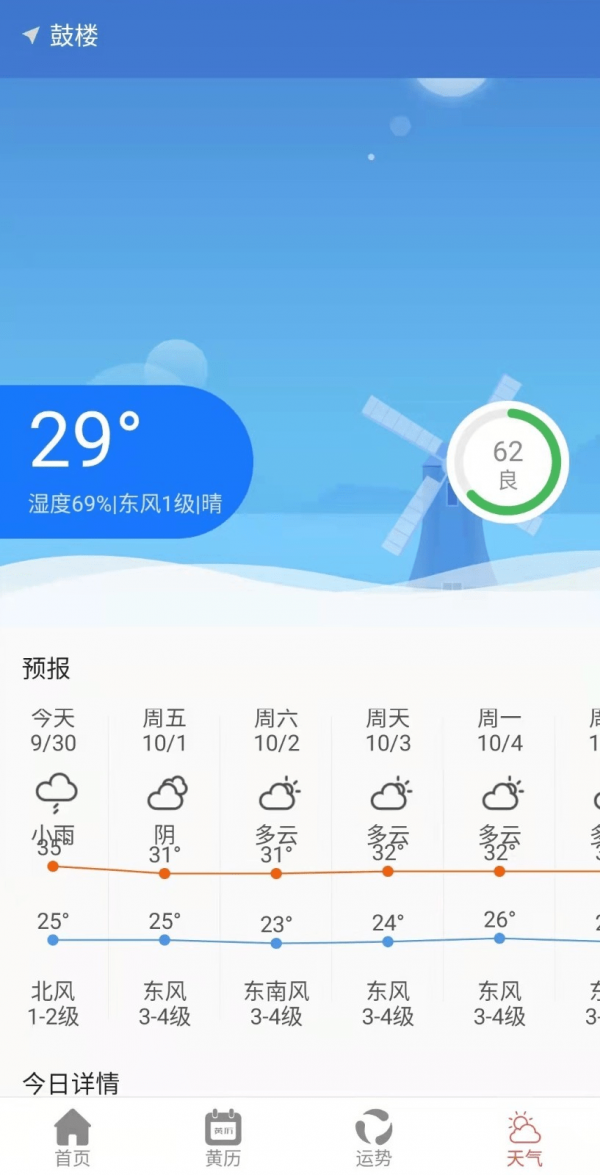Switch to the 黄历 tab
This screenshot has width=600, height=1175.
pos(223,1138)
